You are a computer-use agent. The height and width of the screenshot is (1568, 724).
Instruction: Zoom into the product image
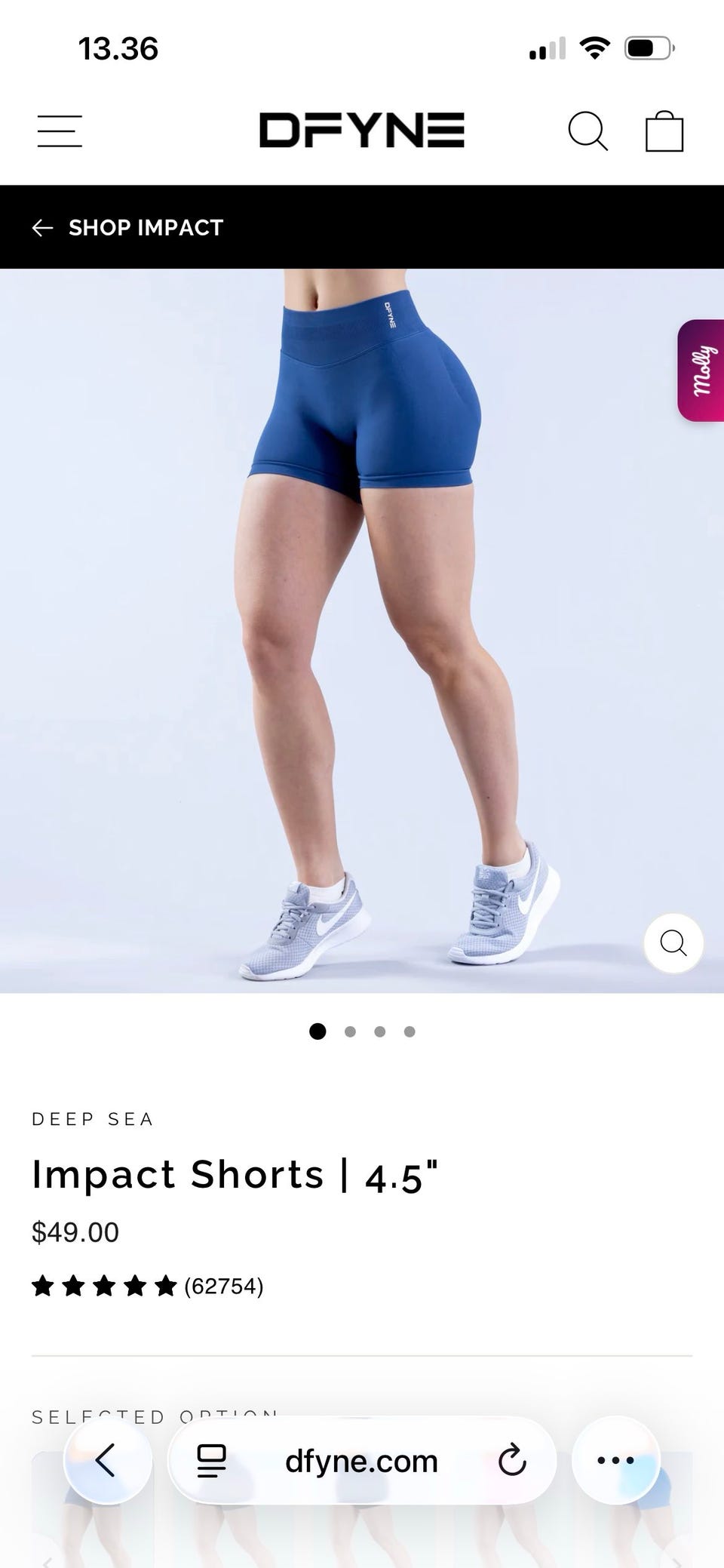tap(673, 942)
